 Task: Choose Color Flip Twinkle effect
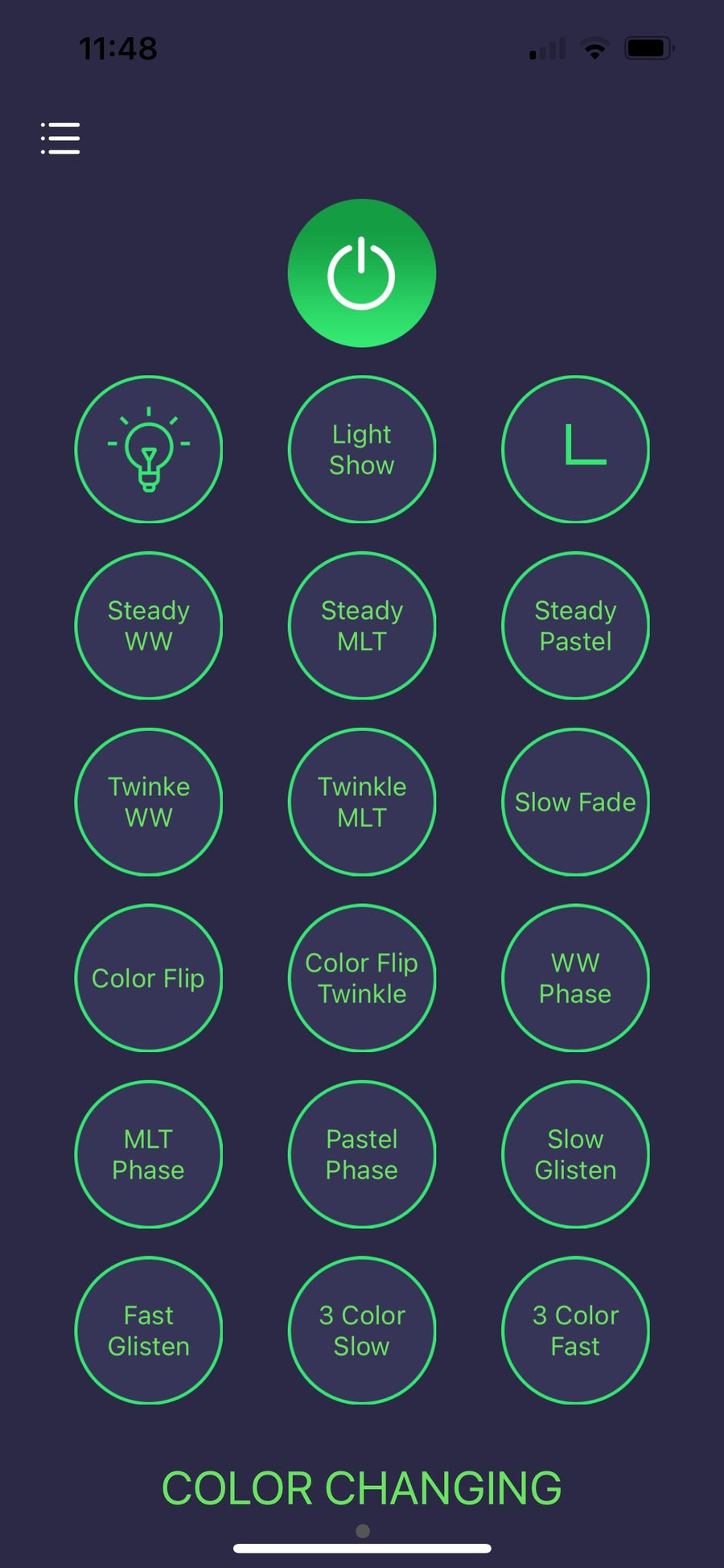tap(361, 978)
